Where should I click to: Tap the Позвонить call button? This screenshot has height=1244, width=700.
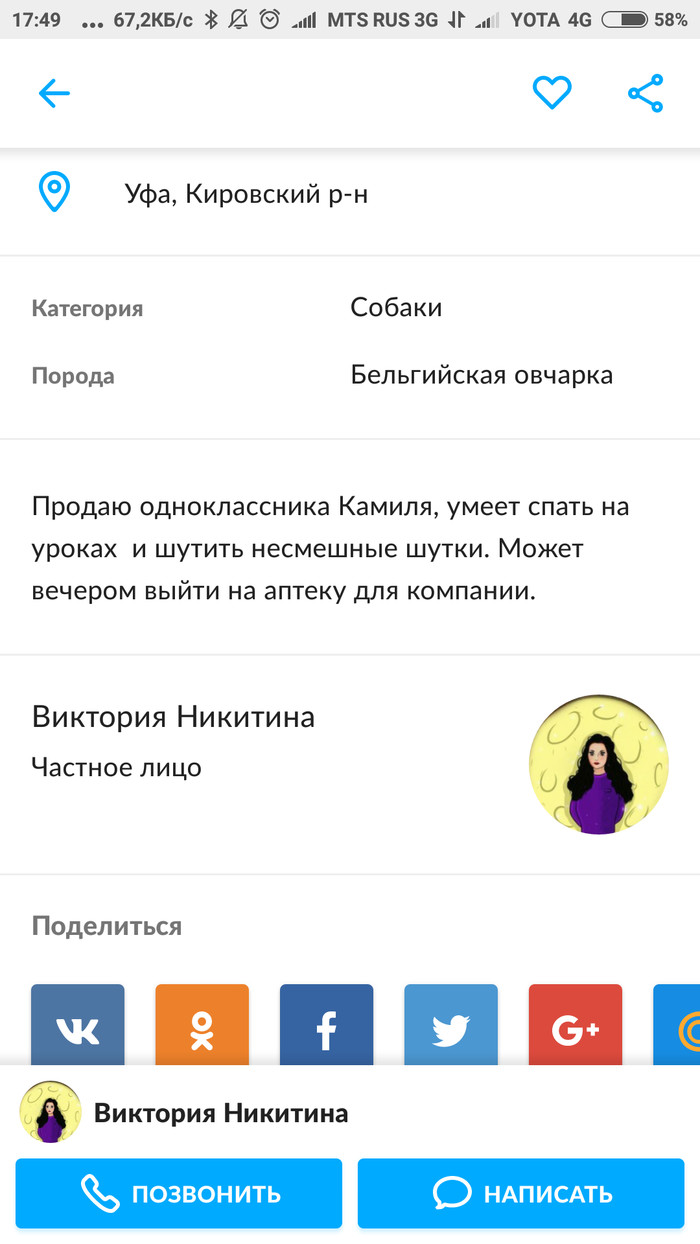pos(179,1193)
